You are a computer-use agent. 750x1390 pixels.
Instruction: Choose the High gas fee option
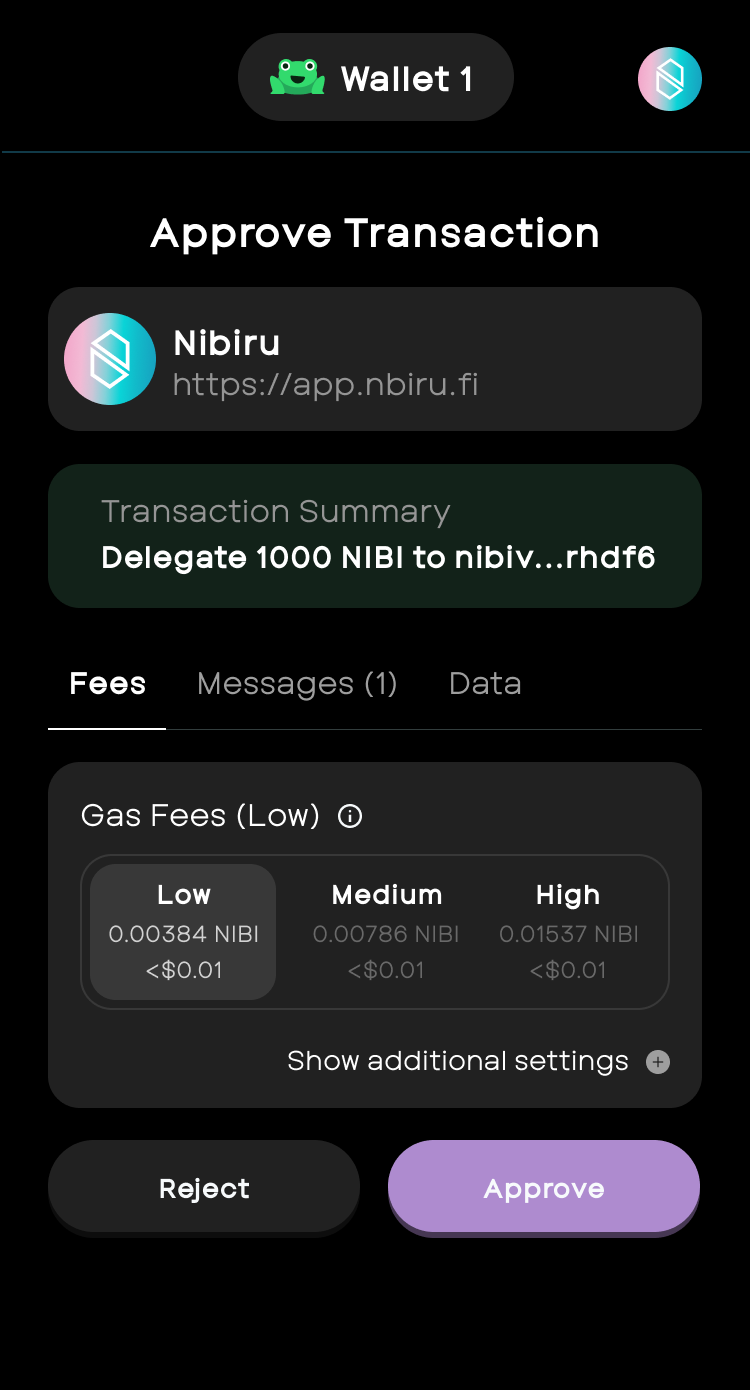click(568, 932)
